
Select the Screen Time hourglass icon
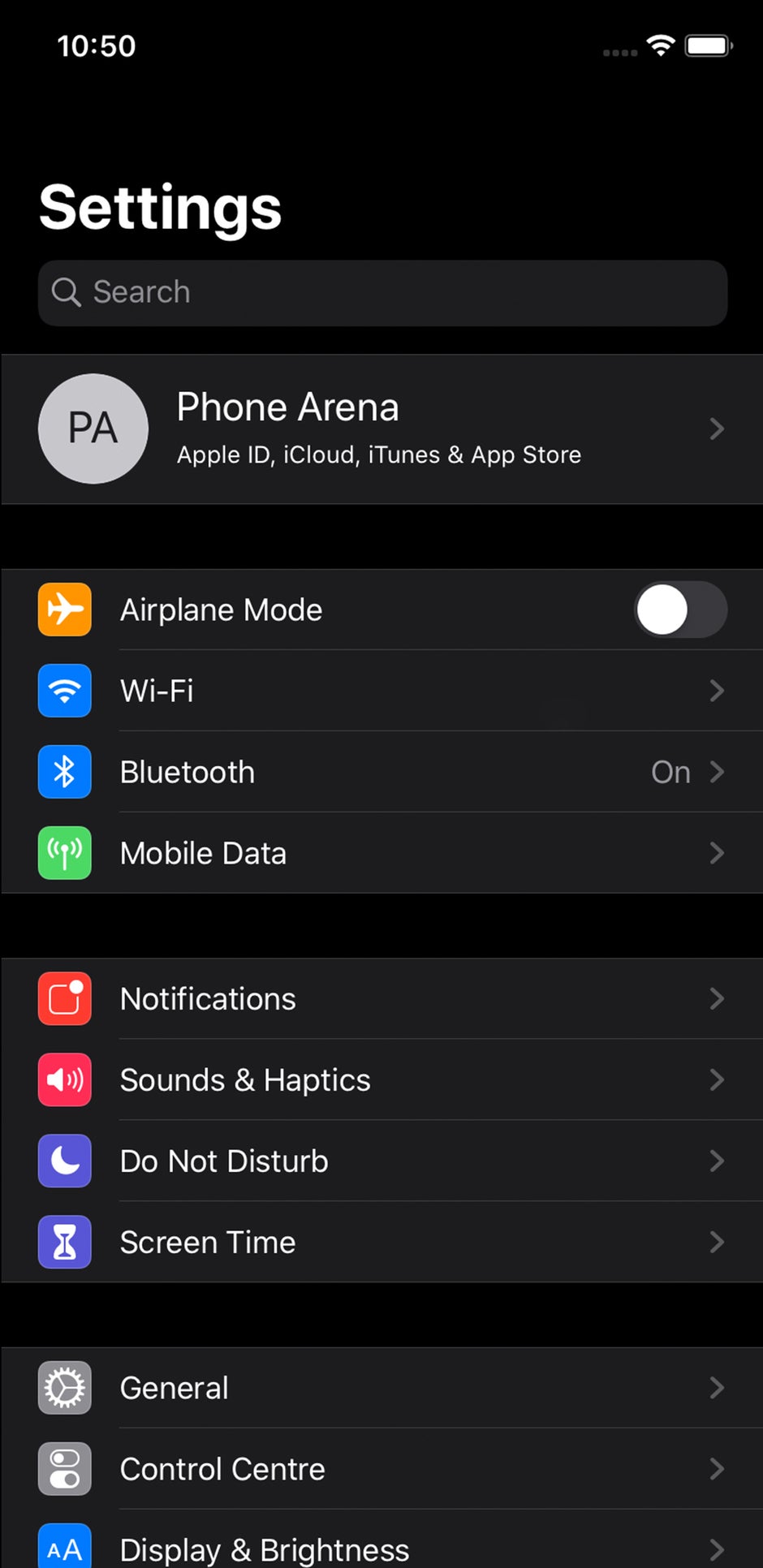pos(64,1243)
